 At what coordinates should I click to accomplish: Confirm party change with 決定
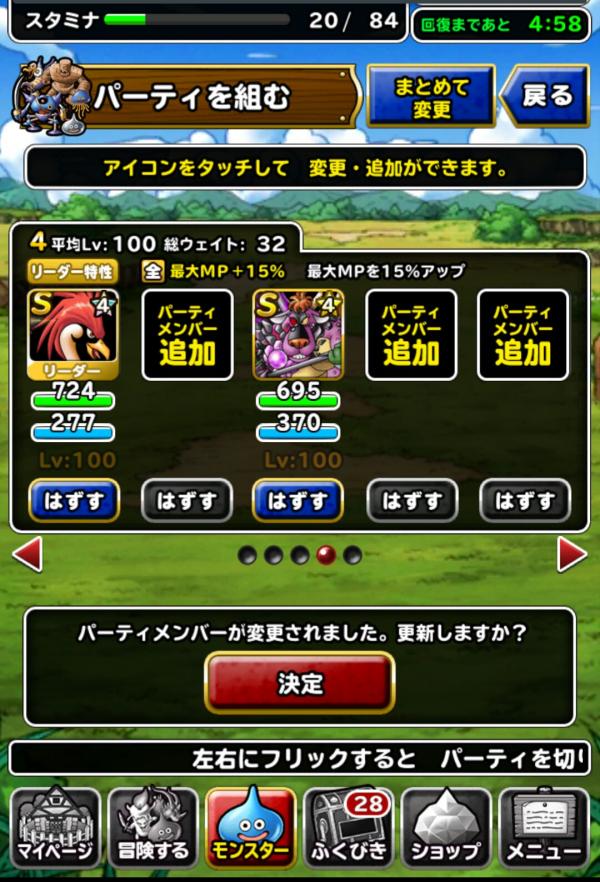[x=300, y=683]
